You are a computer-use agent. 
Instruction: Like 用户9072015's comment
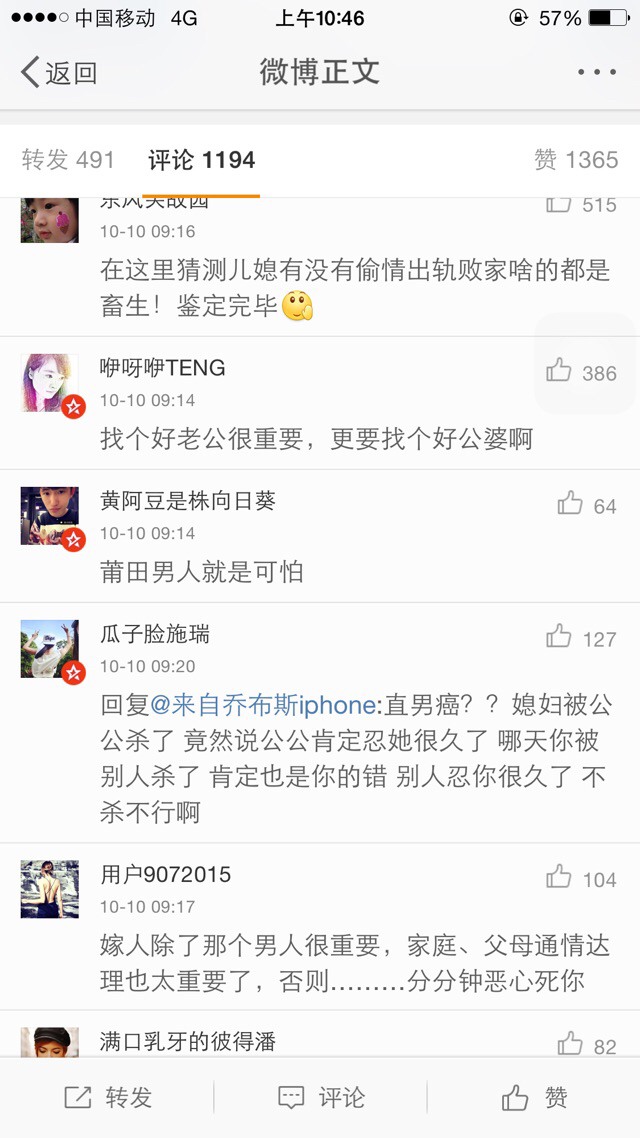tap(580, 878)
